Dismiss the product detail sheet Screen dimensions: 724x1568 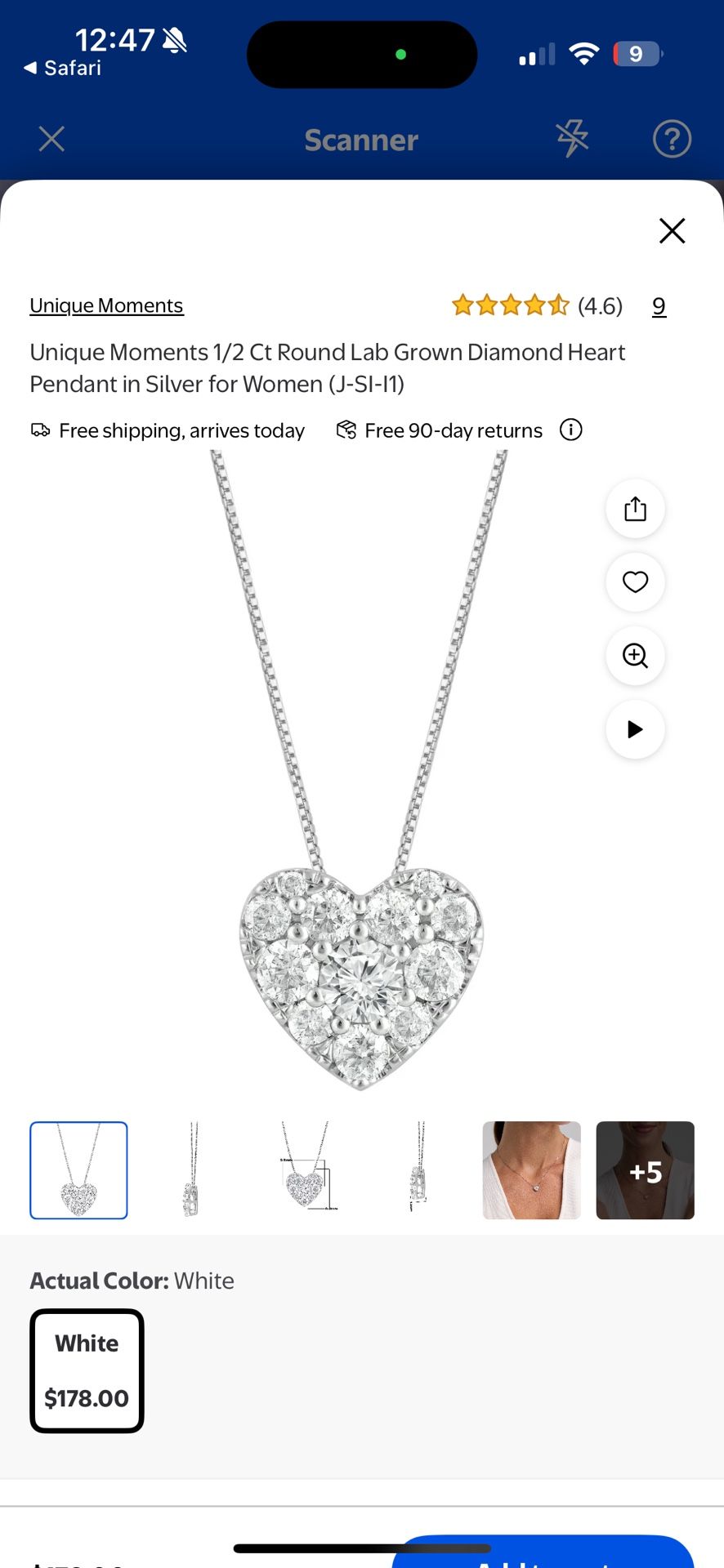pos(672,231)
